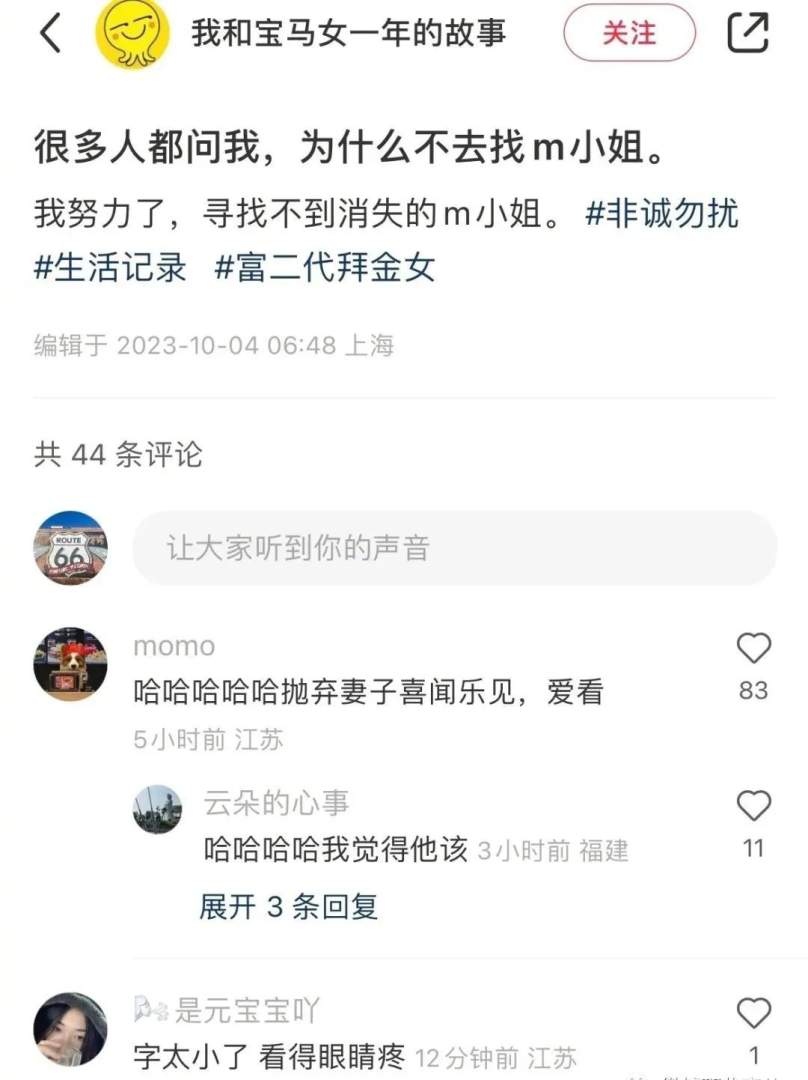The width and height of the screenshot is (808, 1080).
Task: Like momo's comment
Action: tap(753, 650)
